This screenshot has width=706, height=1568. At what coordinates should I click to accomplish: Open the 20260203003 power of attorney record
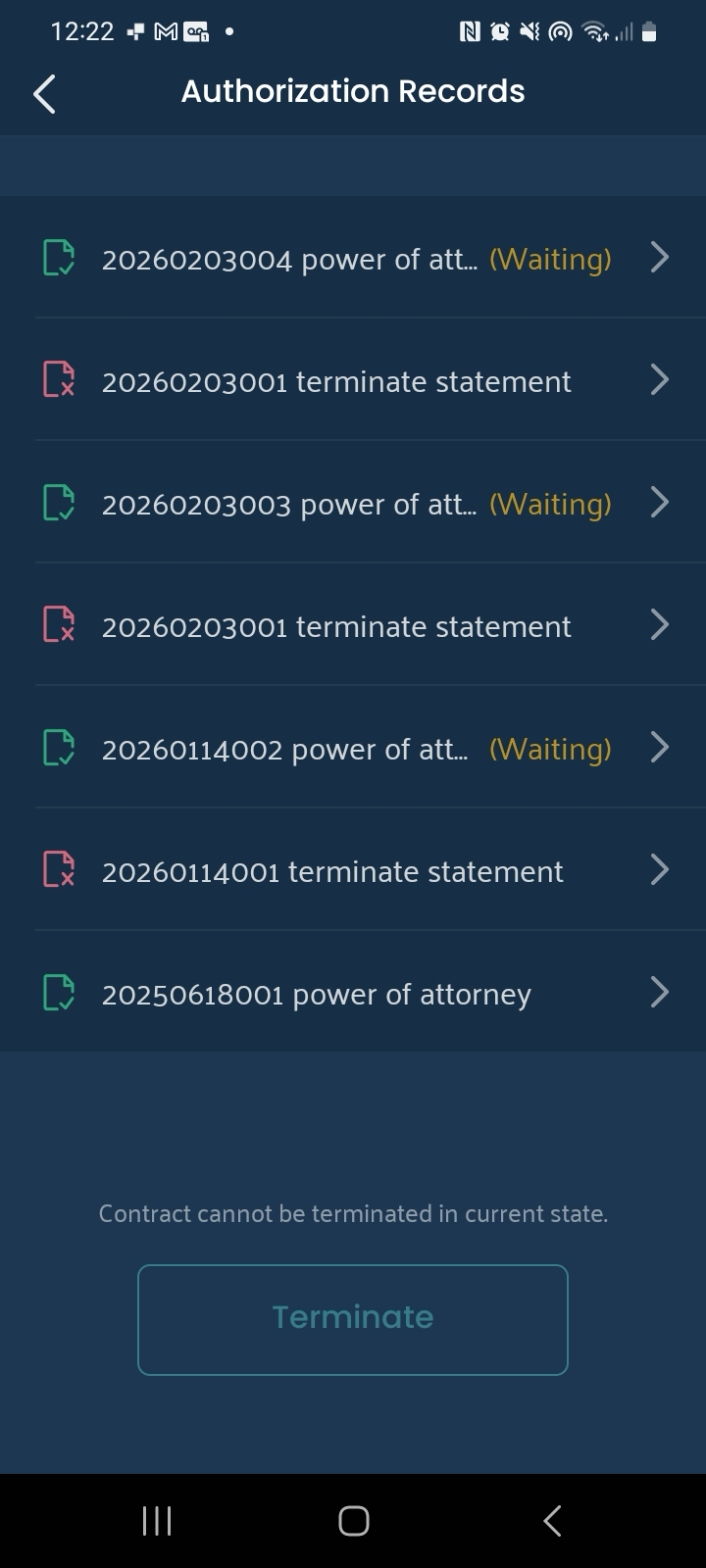click(x=353, y=505)
